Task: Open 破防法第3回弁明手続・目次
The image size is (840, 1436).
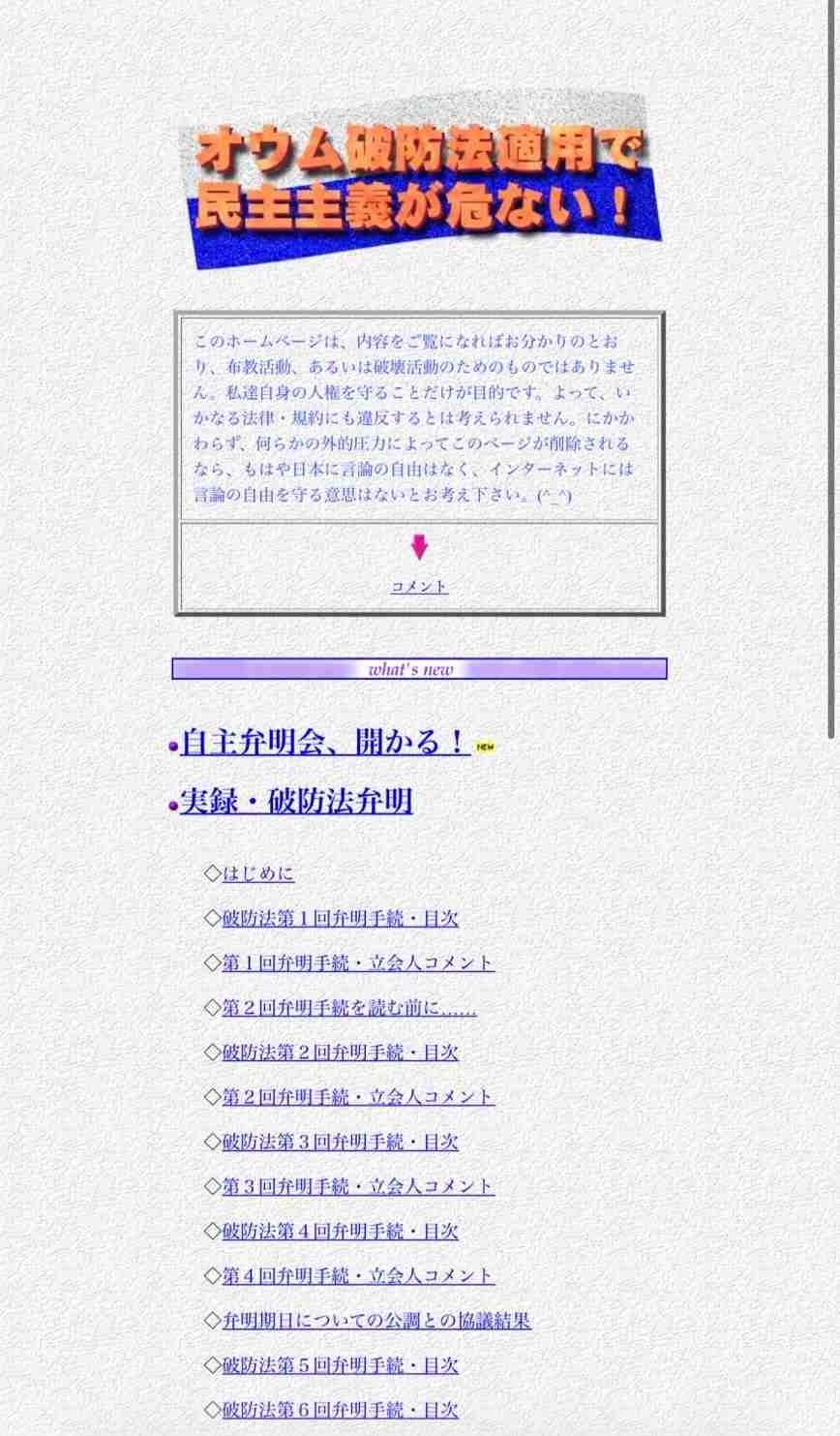Action: pyautogui.click(x=340, y=1142)
